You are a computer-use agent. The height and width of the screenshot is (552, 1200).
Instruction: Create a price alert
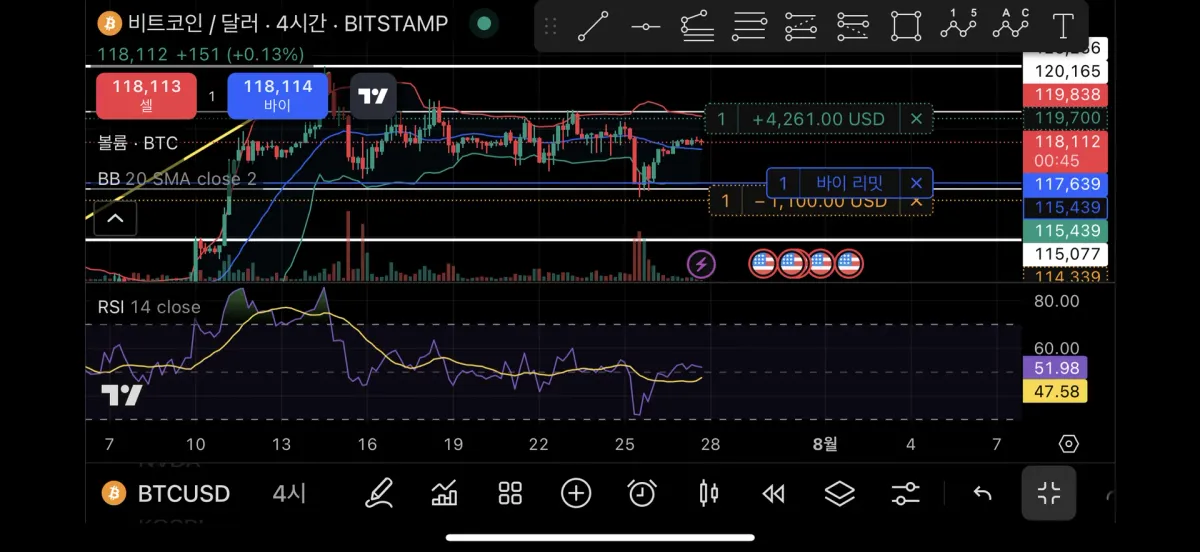click(642, 493)
